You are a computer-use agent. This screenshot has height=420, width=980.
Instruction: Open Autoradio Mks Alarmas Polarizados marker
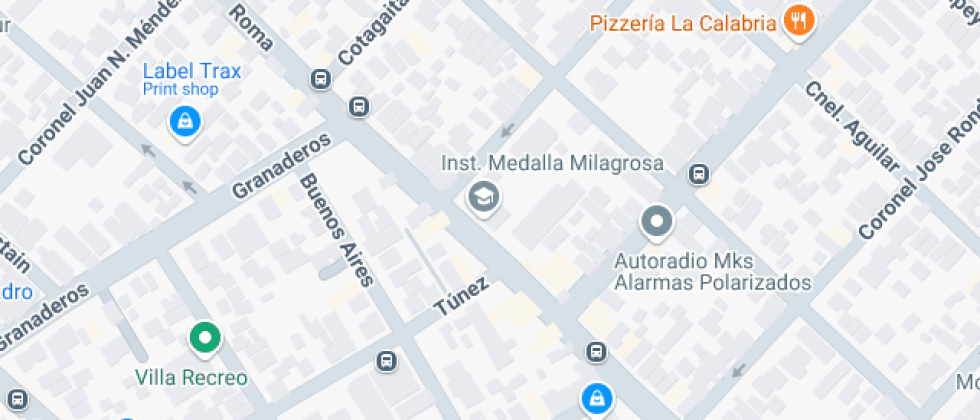coord(656,223)
